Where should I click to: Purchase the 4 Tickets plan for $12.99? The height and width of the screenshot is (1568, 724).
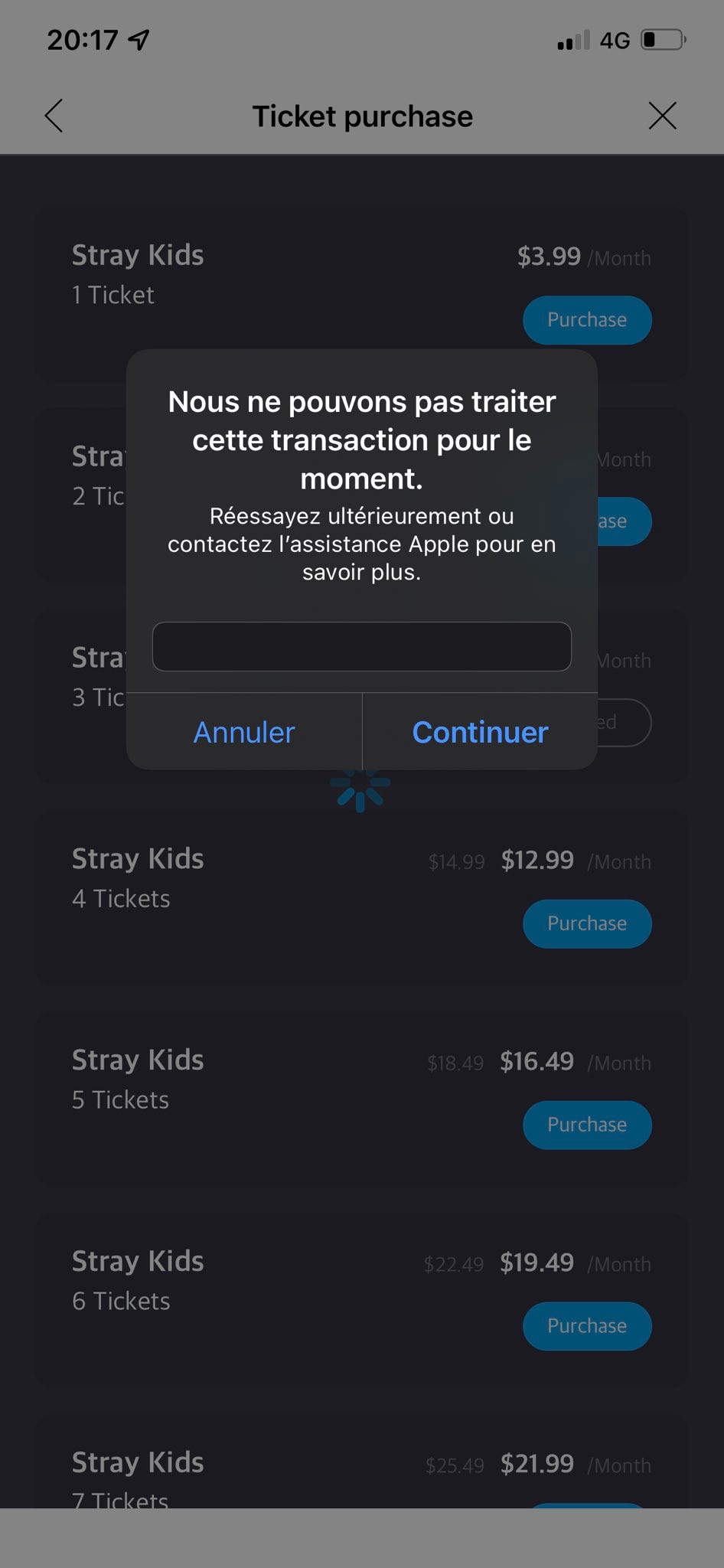pos(587,923)
